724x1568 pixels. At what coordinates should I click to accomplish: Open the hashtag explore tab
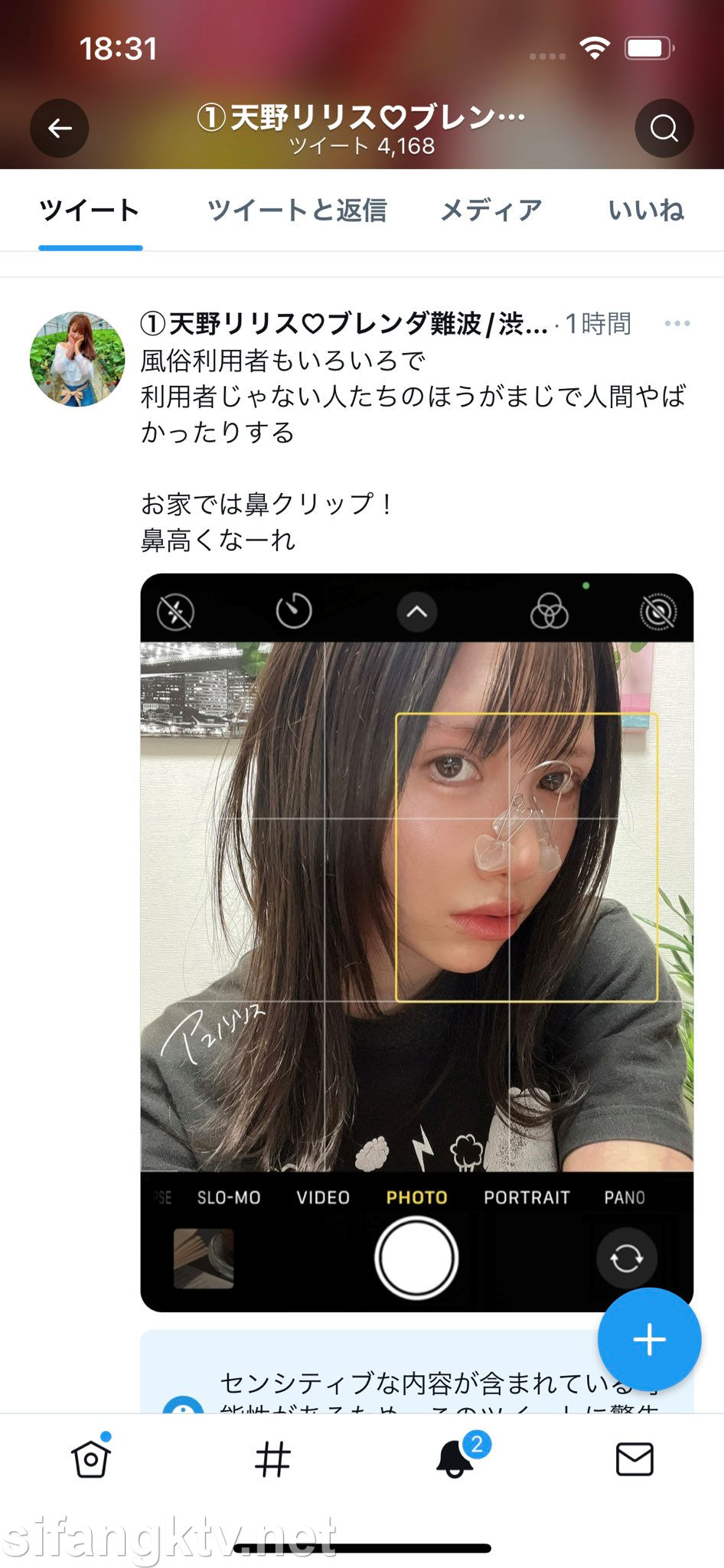tap(272, 1459)
